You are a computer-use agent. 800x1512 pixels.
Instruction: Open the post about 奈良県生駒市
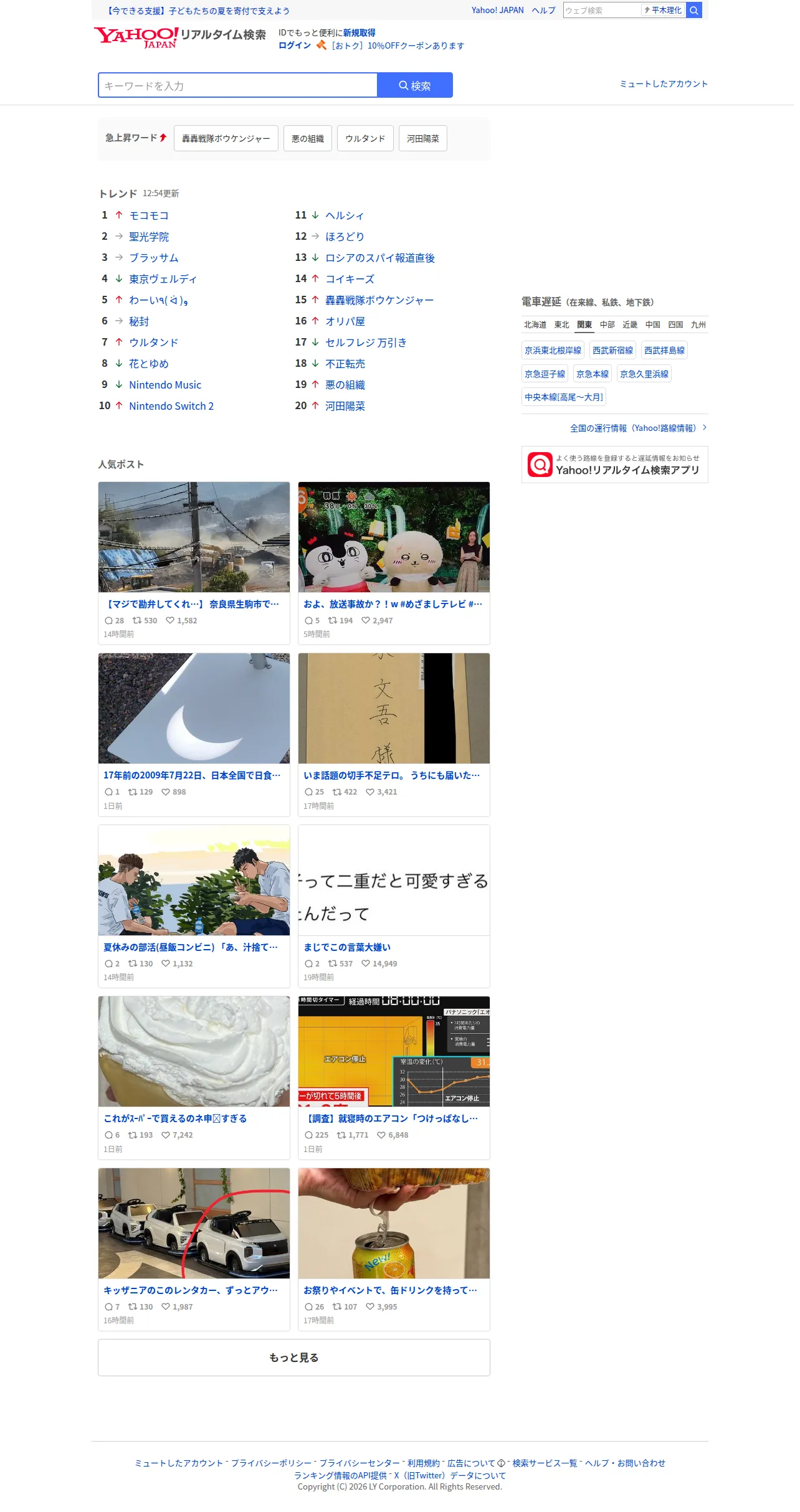tap(194, 563)
